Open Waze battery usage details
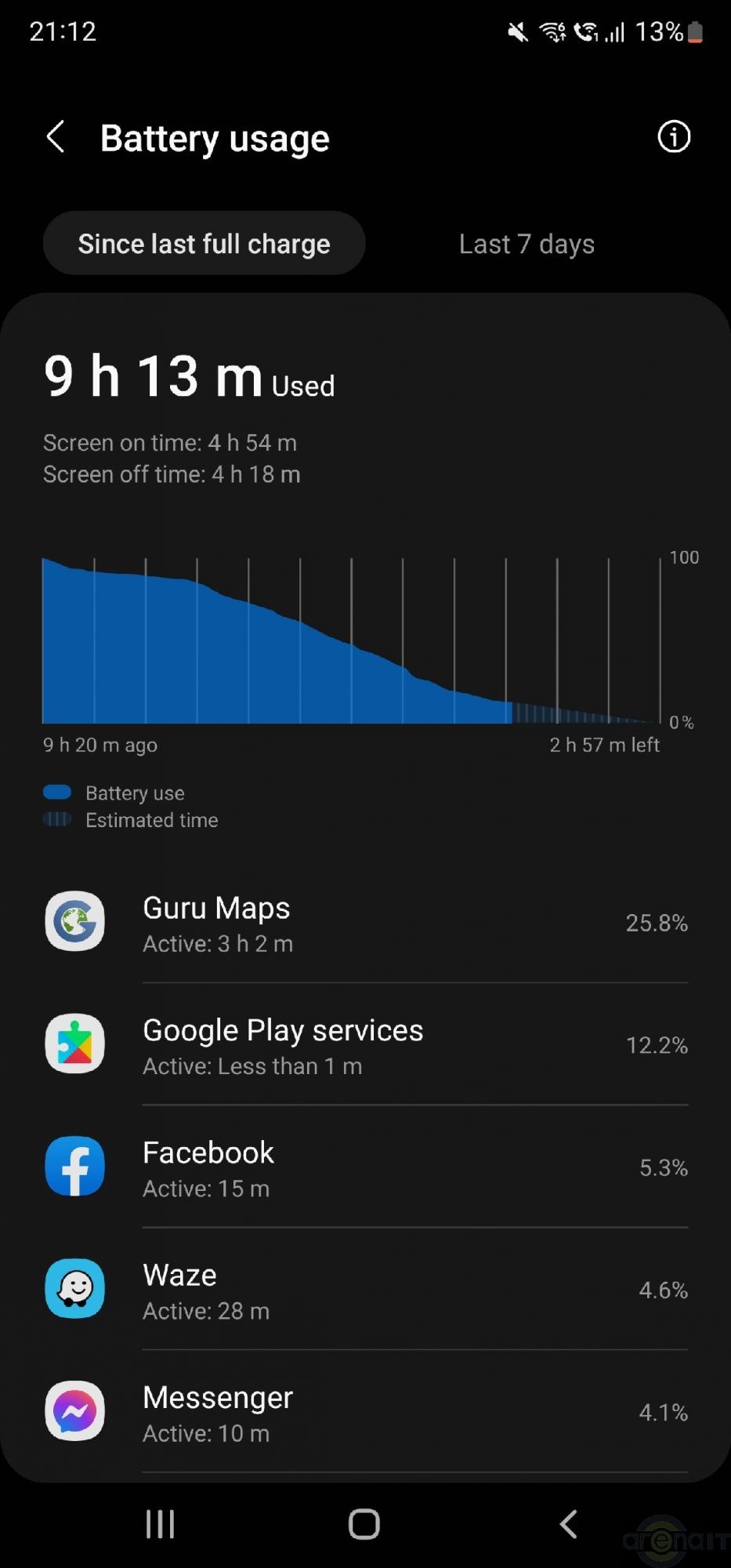Image resolution: width=731 pixels, height=1568 pixels. (365, 1290)
